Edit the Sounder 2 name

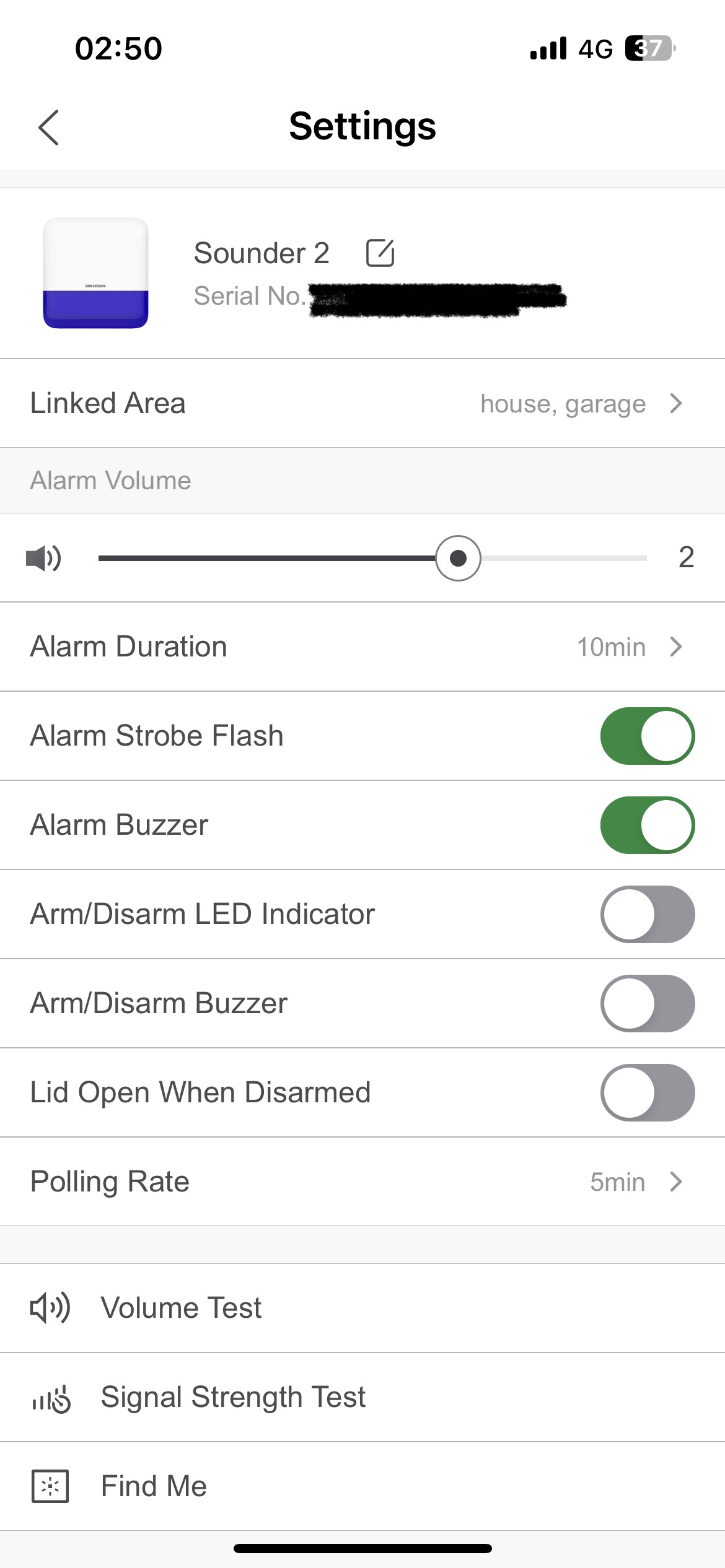[380, 253]
